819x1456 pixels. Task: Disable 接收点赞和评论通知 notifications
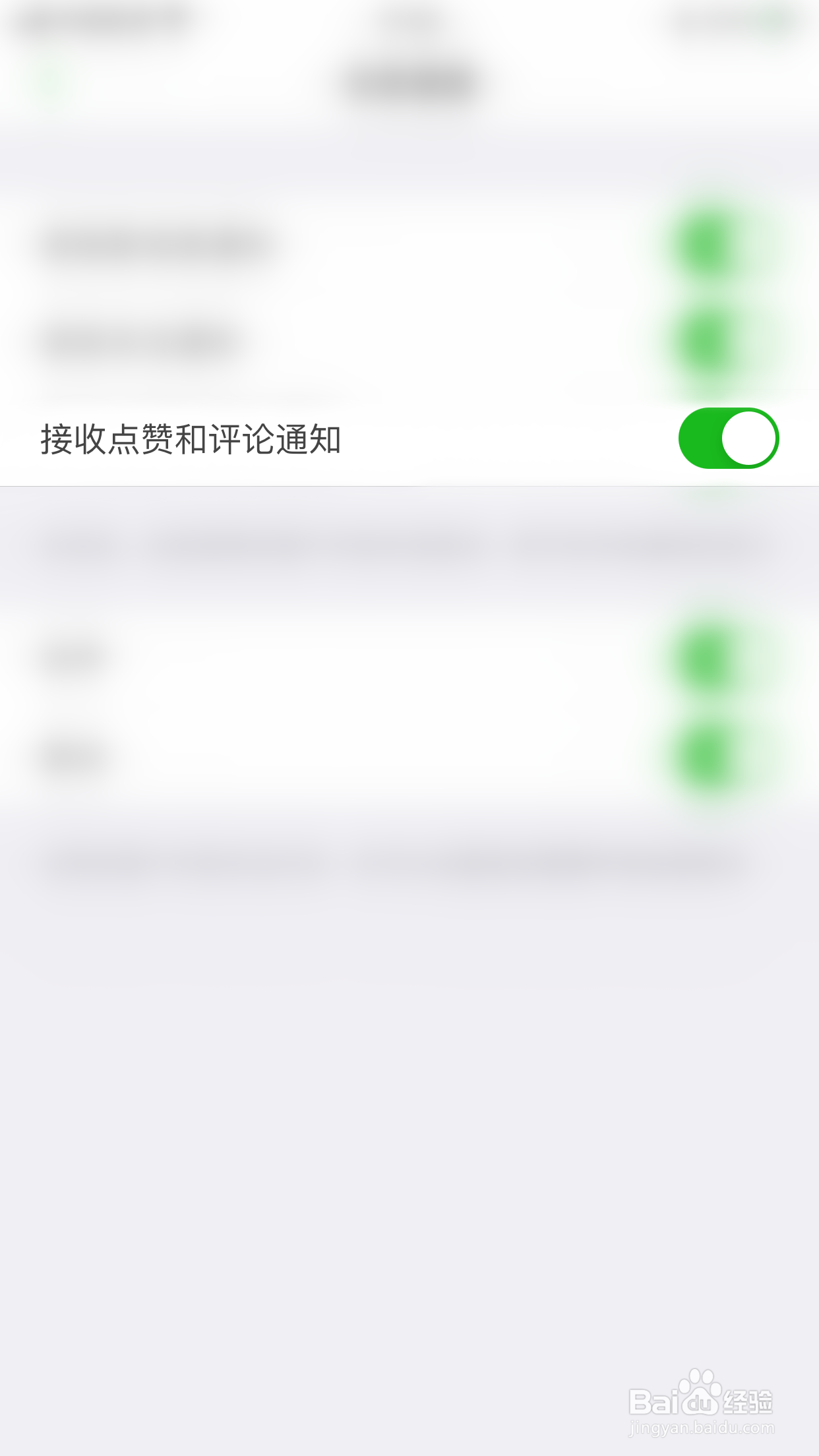pos(729,437)
